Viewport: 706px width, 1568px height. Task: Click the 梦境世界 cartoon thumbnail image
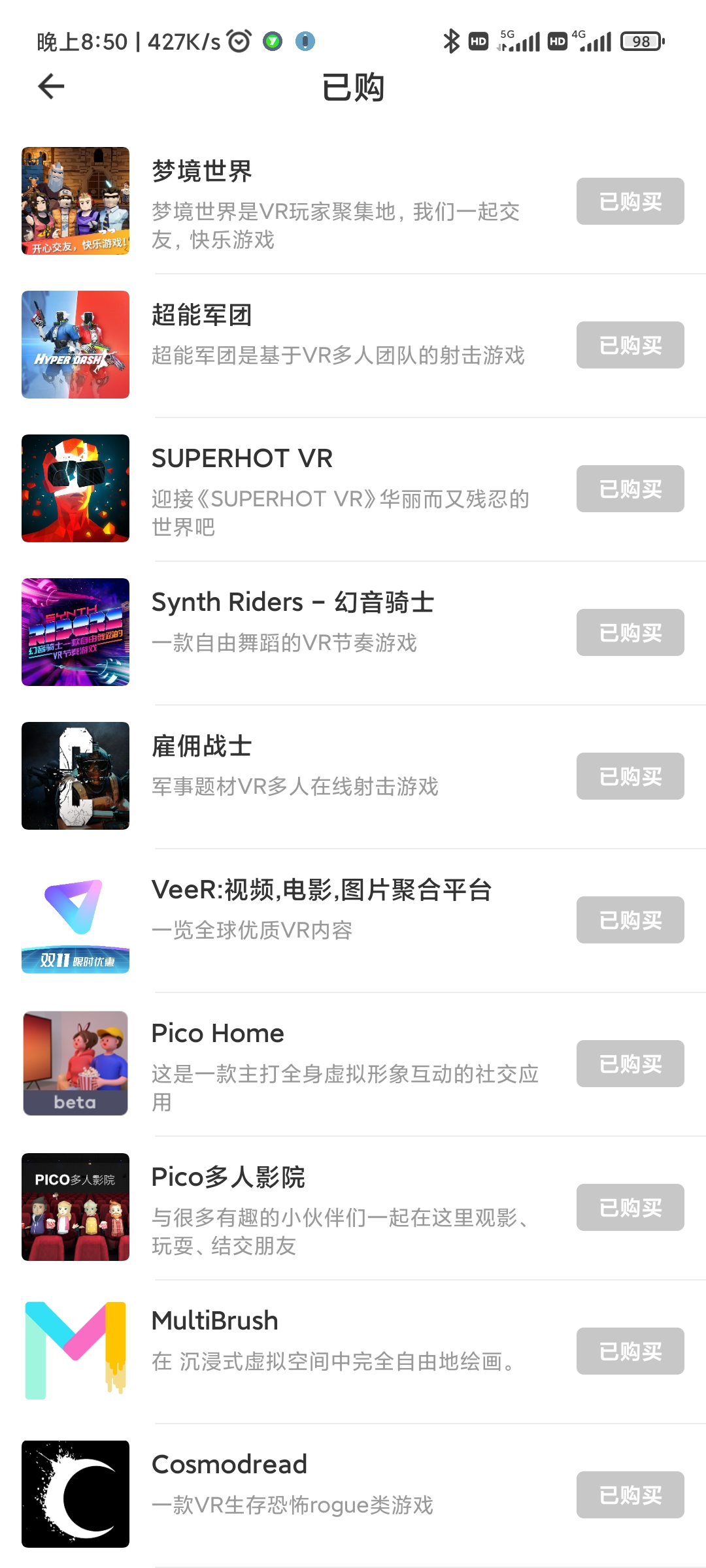click(x=75, y=201)
